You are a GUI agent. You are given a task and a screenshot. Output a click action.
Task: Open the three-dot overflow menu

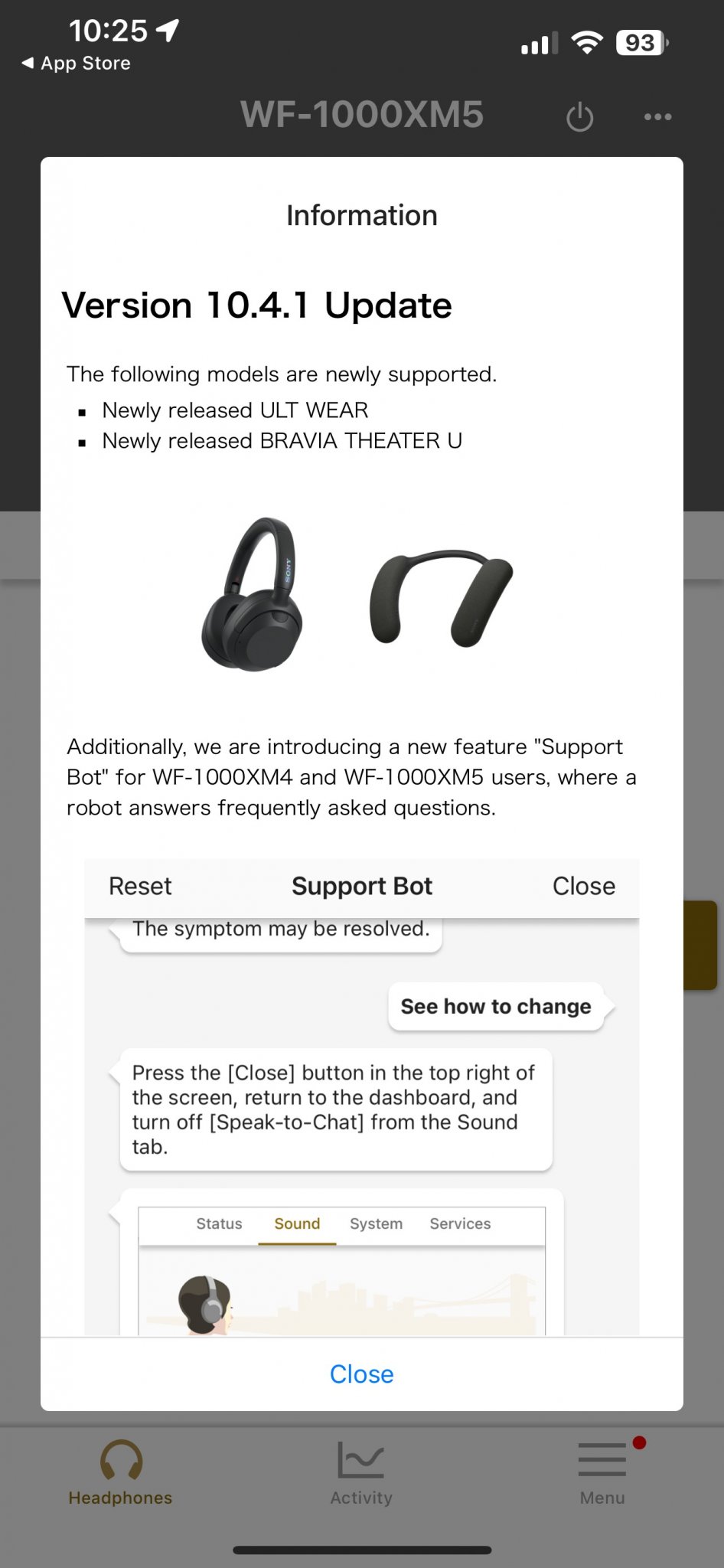tap(657, 117)
